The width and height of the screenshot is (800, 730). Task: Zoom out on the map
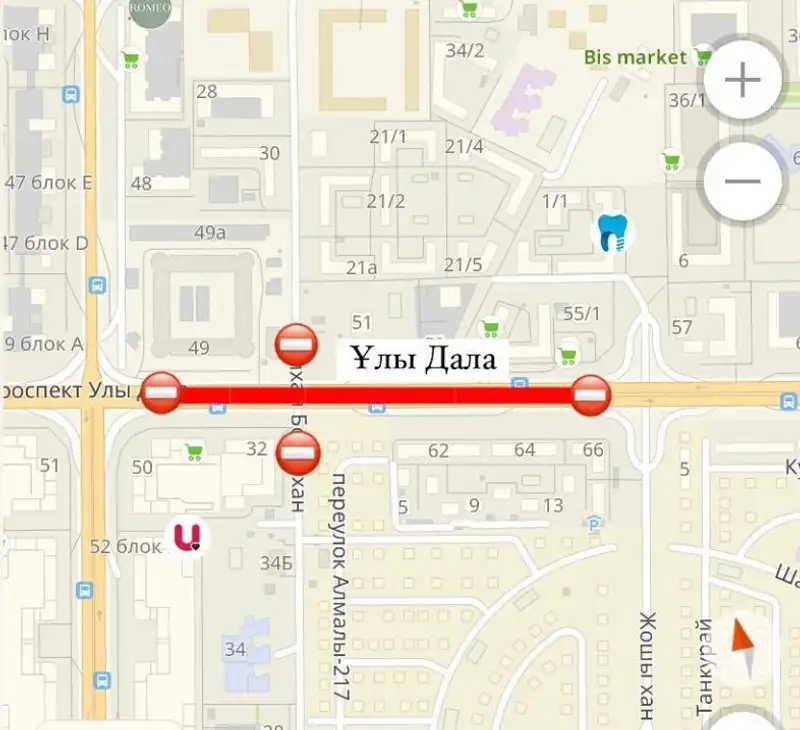click(742, 182)
